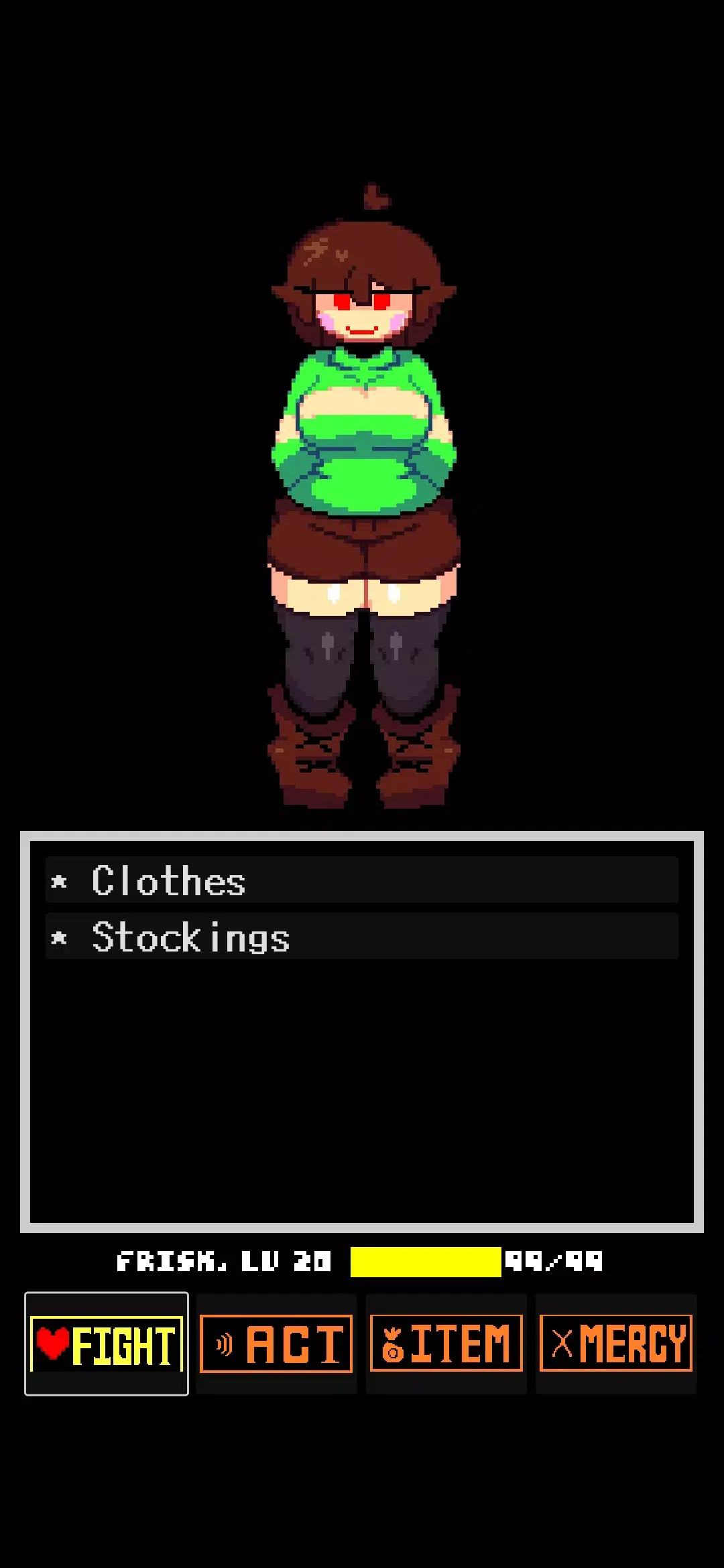Select the Clothes option
Viewport: 724px width, 1568px height.
coord(362,880)
